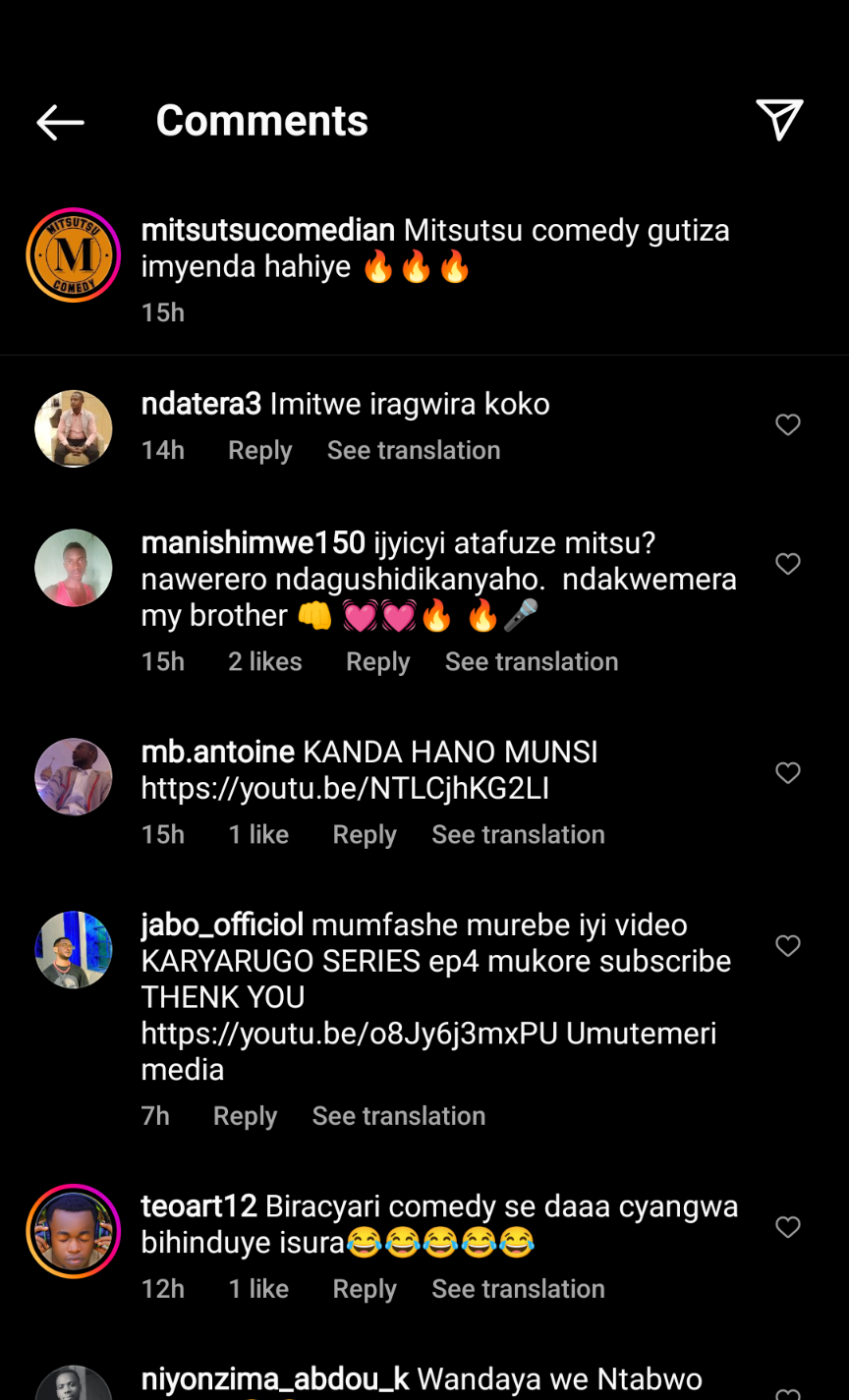Screen dimensions: 849x1400
Task: Go back from the Comments screen
Action: tap(60, 122)
